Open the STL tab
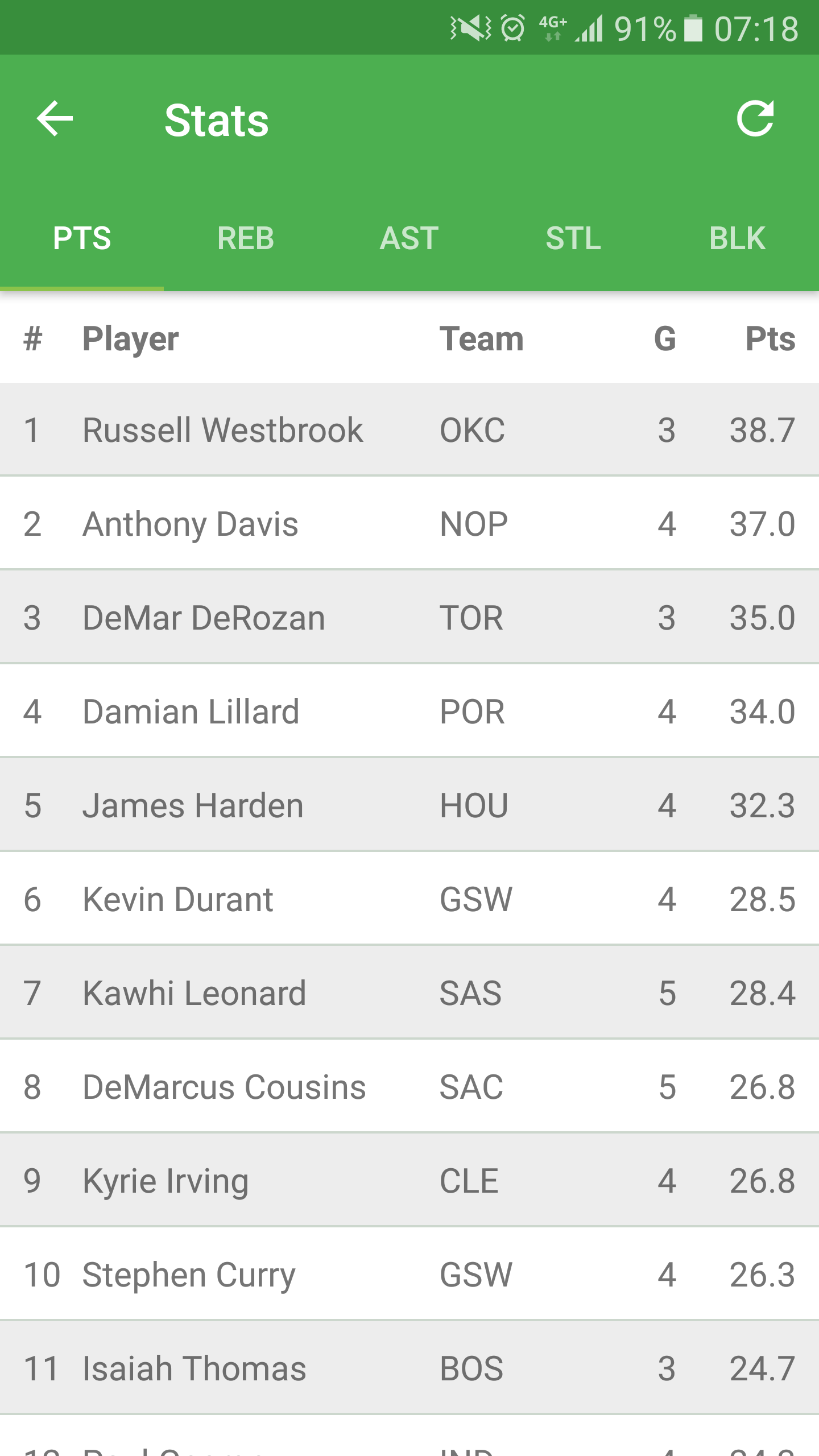The height and width of the screenshot is (1456, 819). pos(573,238)
